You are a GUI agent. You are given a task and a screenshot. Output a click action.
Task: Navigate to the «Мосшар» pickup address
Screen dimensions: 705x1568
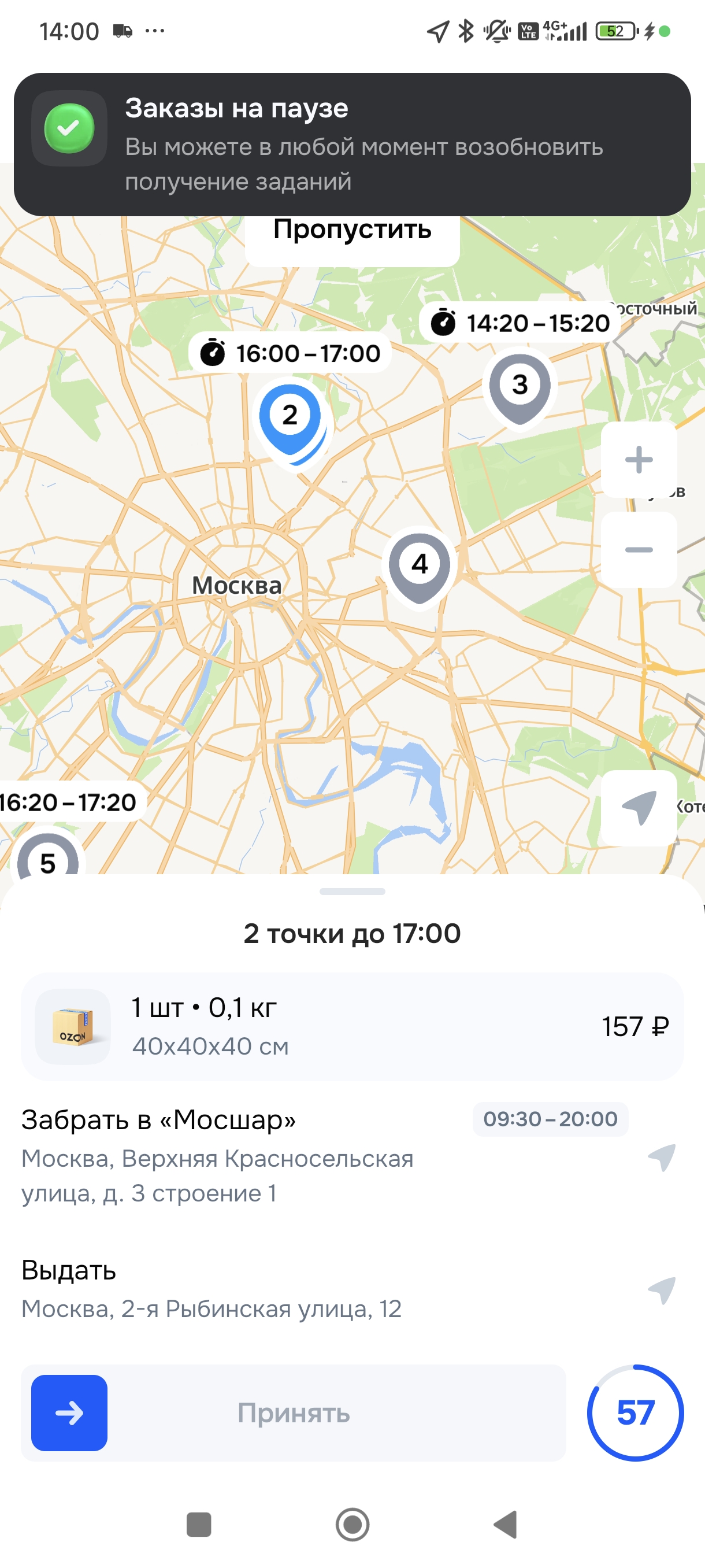pos(661,1156)
